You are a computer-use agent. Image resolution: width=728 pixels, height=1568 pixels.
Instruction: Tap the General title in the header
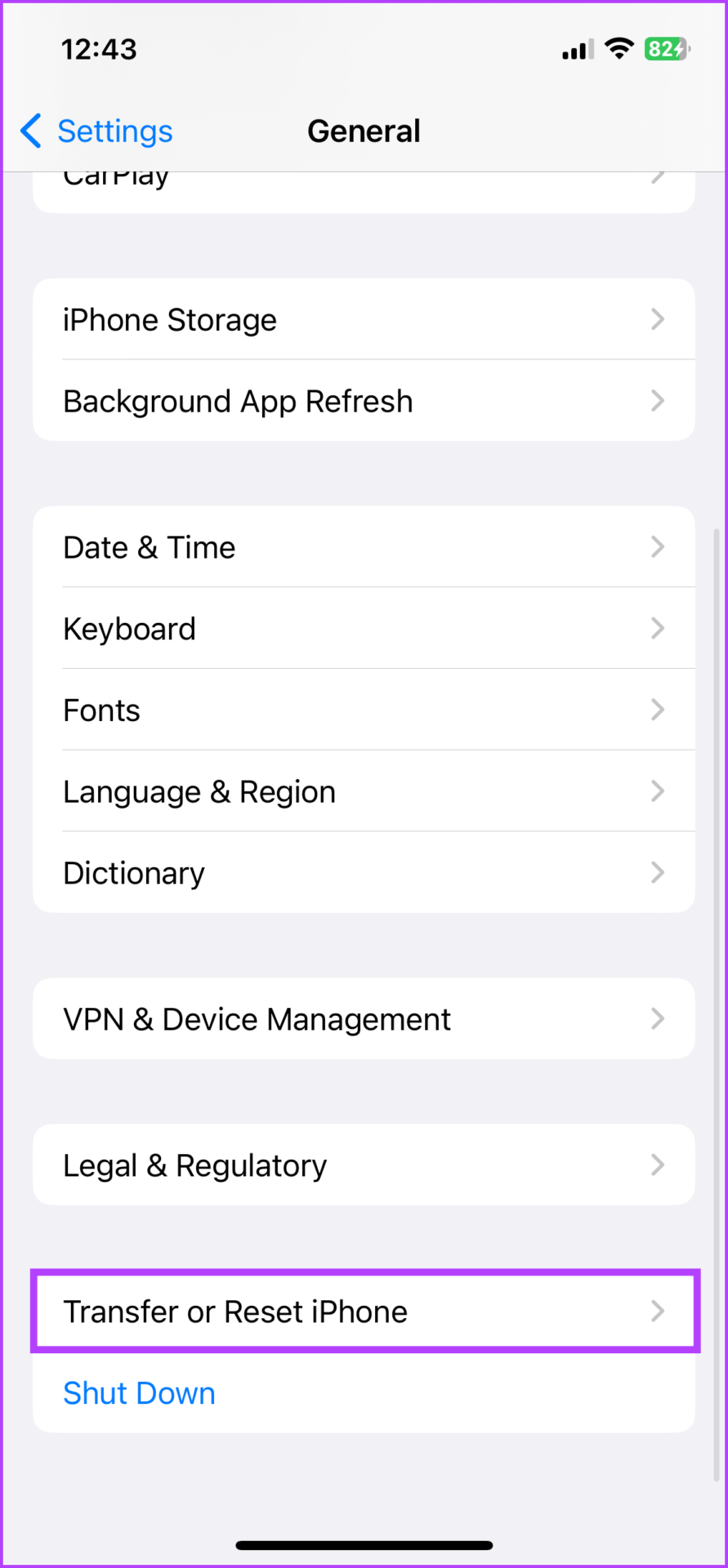(x=364, y=131)
